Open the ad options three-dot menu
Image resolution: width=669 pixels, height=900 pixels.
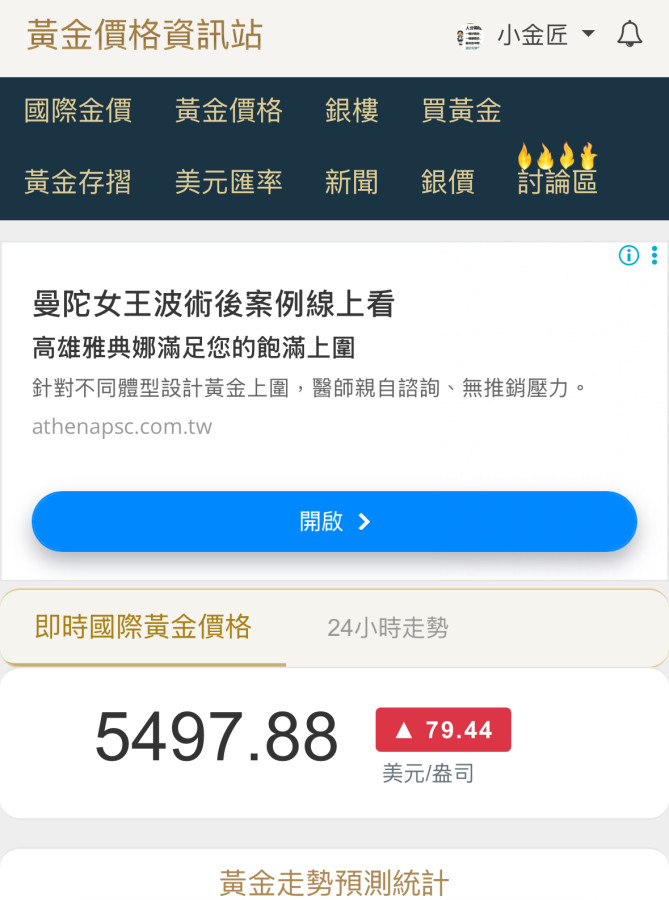(654, 255)
